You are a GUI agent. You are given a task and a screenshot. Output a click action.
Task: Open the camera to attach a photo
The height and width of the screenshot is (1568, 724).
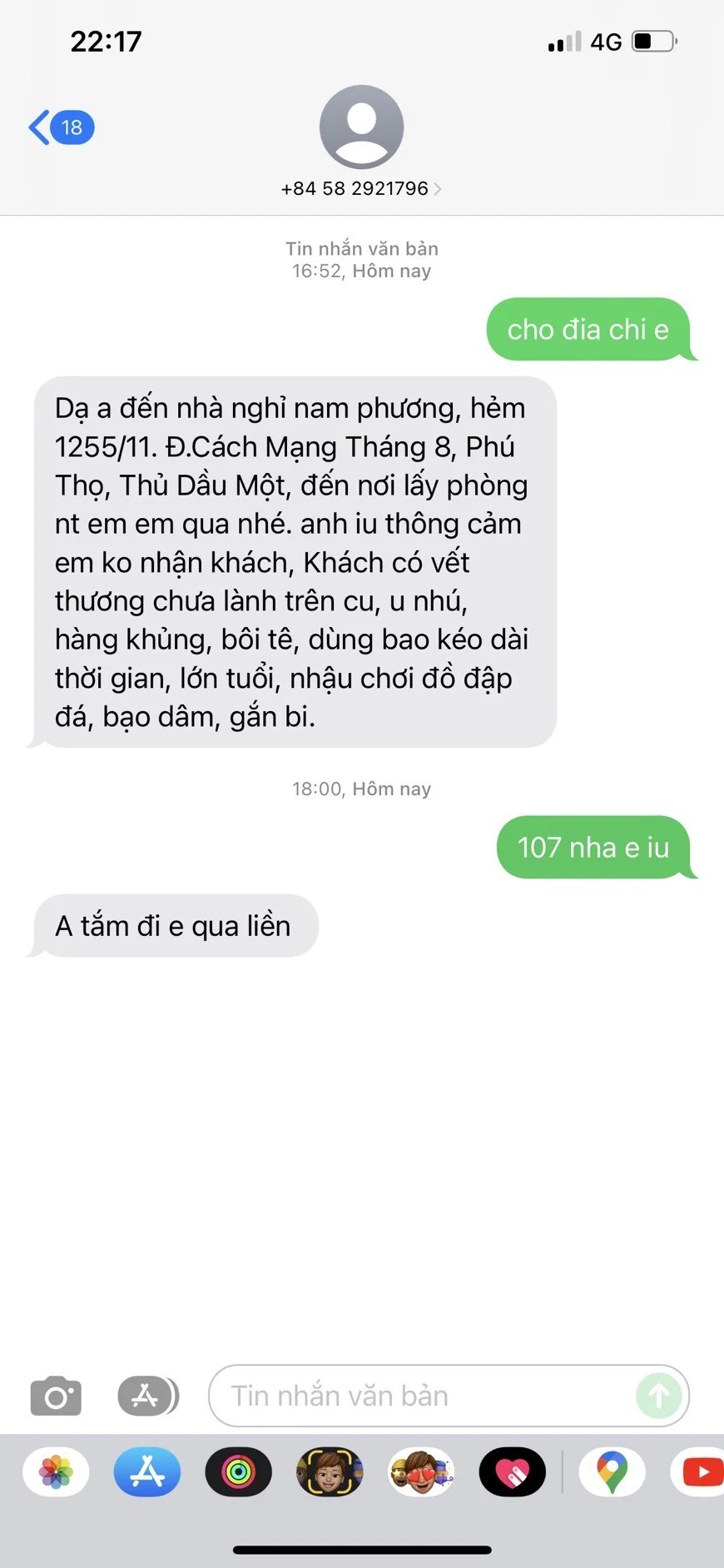pyautogui.click(x=56, y=1396)
